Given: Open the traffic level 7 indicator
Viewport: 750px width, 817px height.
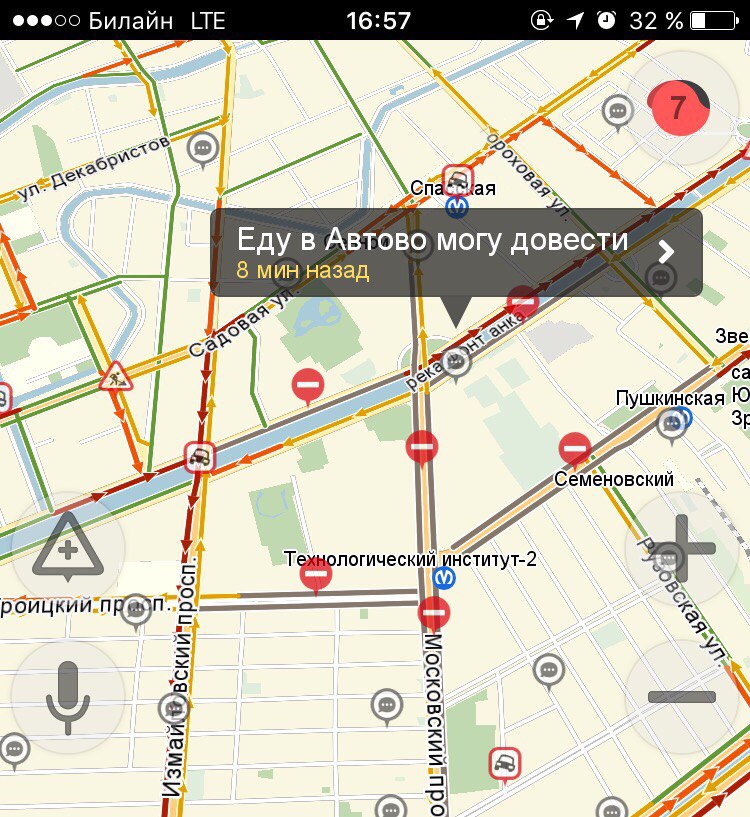Looking at the screenshot, I should coord(679,108).
